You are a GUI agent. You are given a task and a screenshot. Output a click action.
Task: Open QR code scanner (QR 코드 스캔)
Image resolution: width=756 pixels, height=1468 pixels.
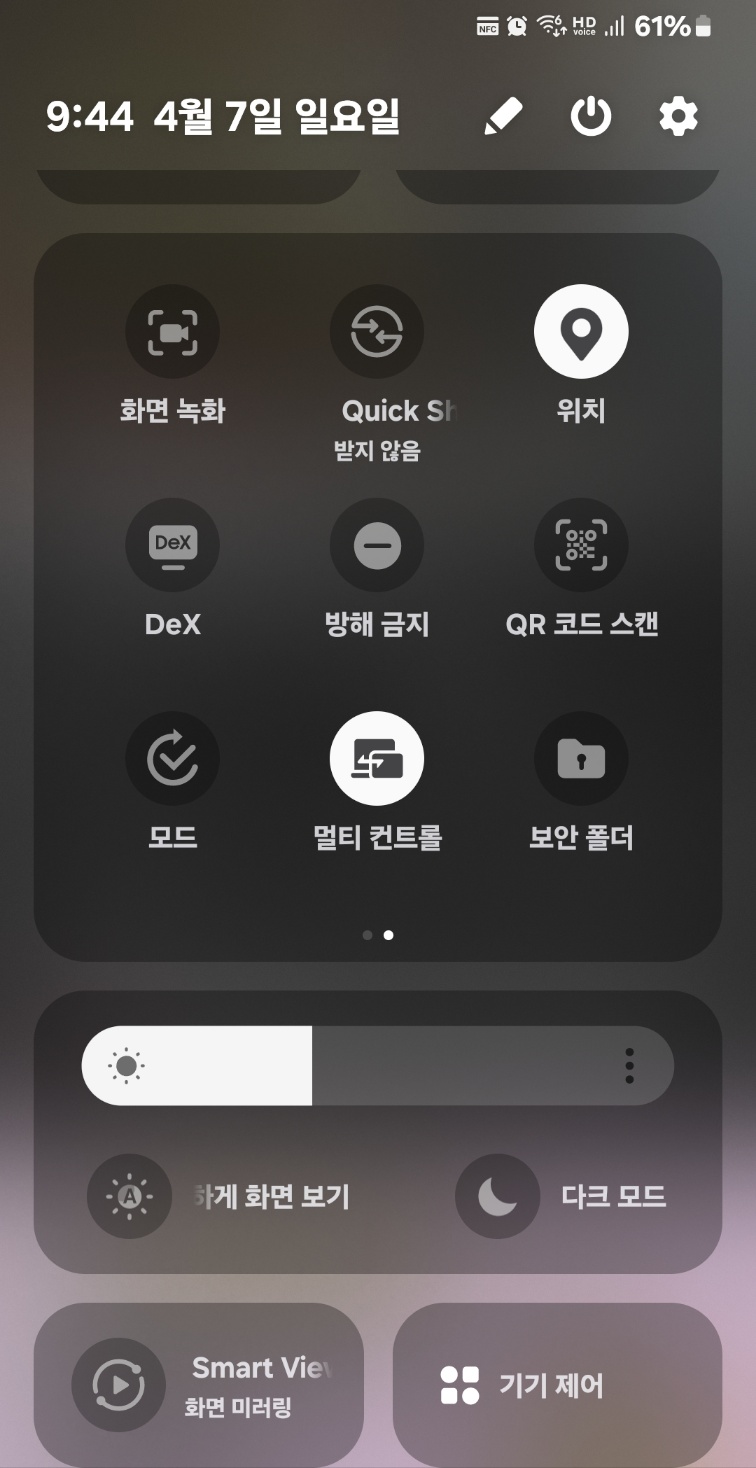tap(581, 545)
